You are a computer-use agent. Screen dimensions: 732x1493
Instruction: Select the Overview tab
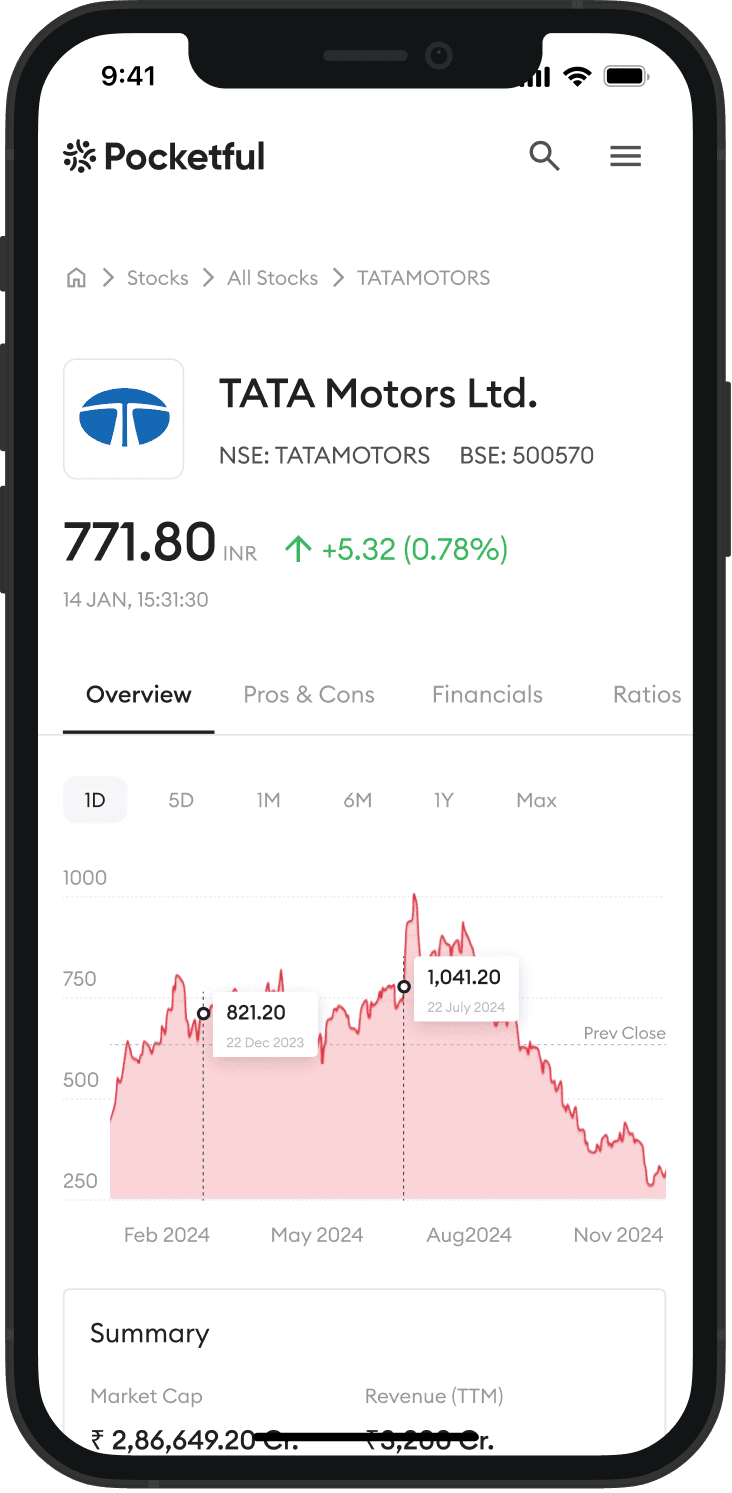pos(138,695)
